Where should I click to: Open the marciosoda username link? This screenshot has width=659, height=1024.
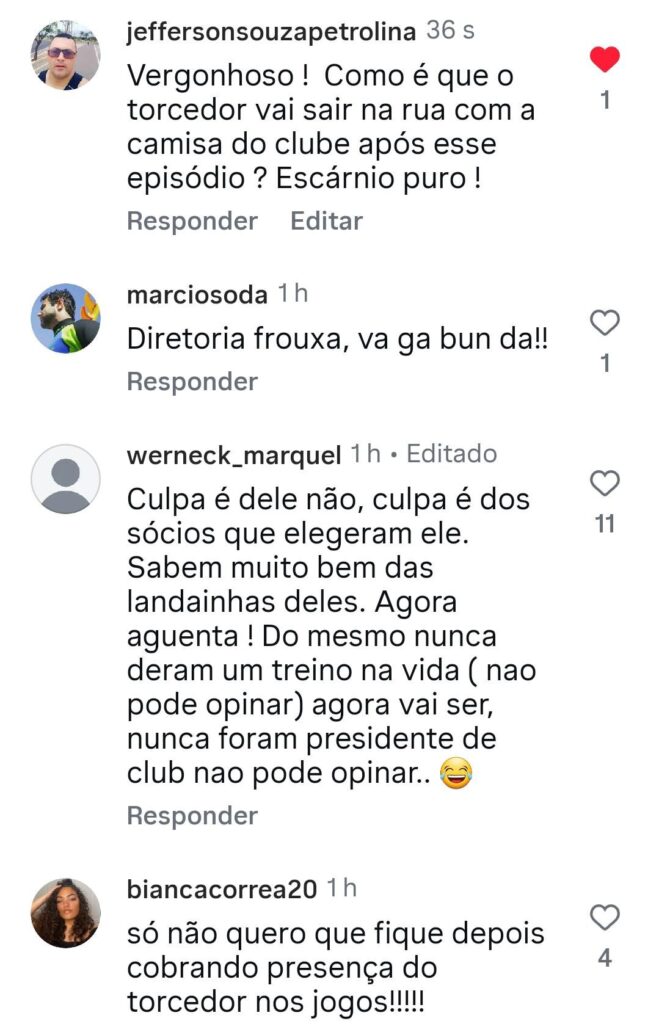pos(198,295)
